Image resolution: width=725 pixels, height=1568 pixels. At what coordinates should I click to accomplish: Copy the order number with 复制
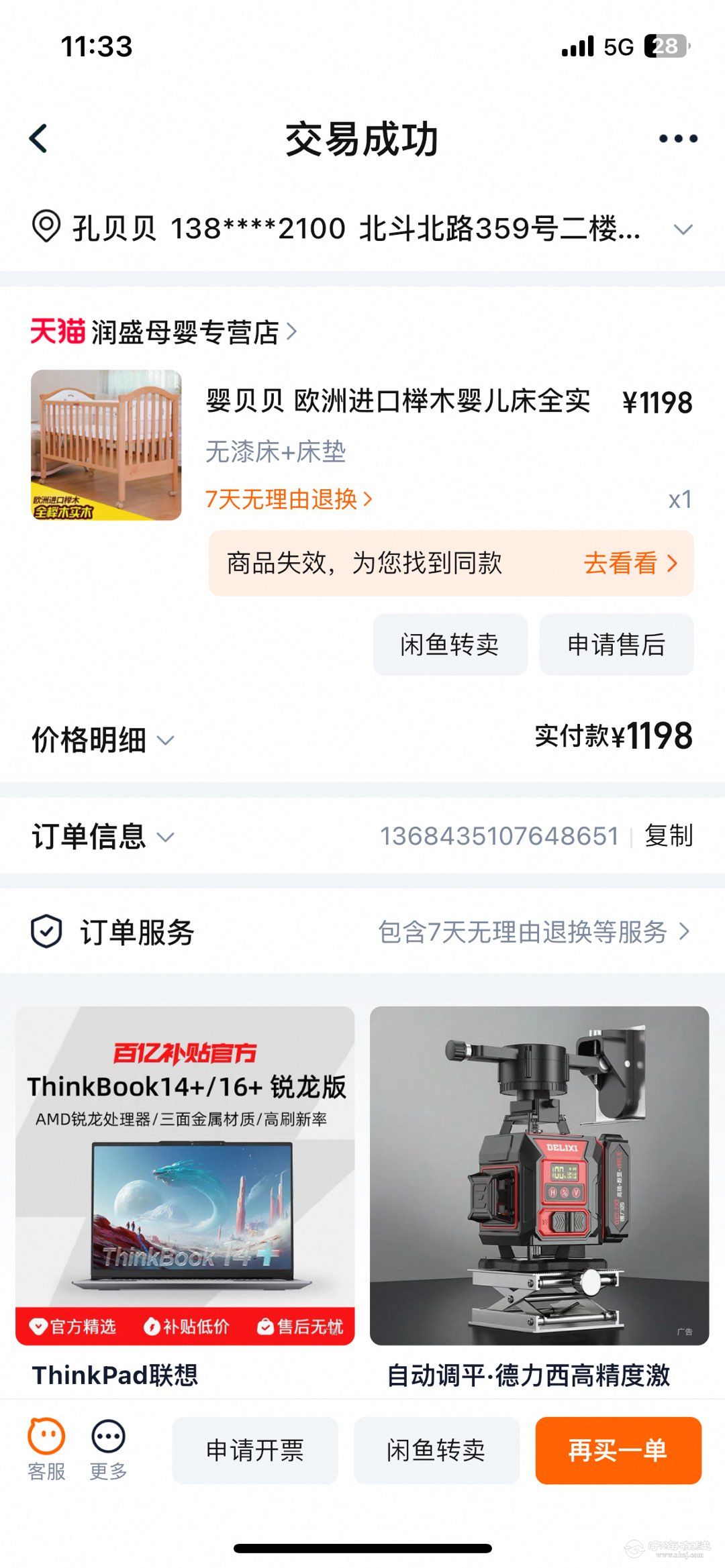(668, 837)
